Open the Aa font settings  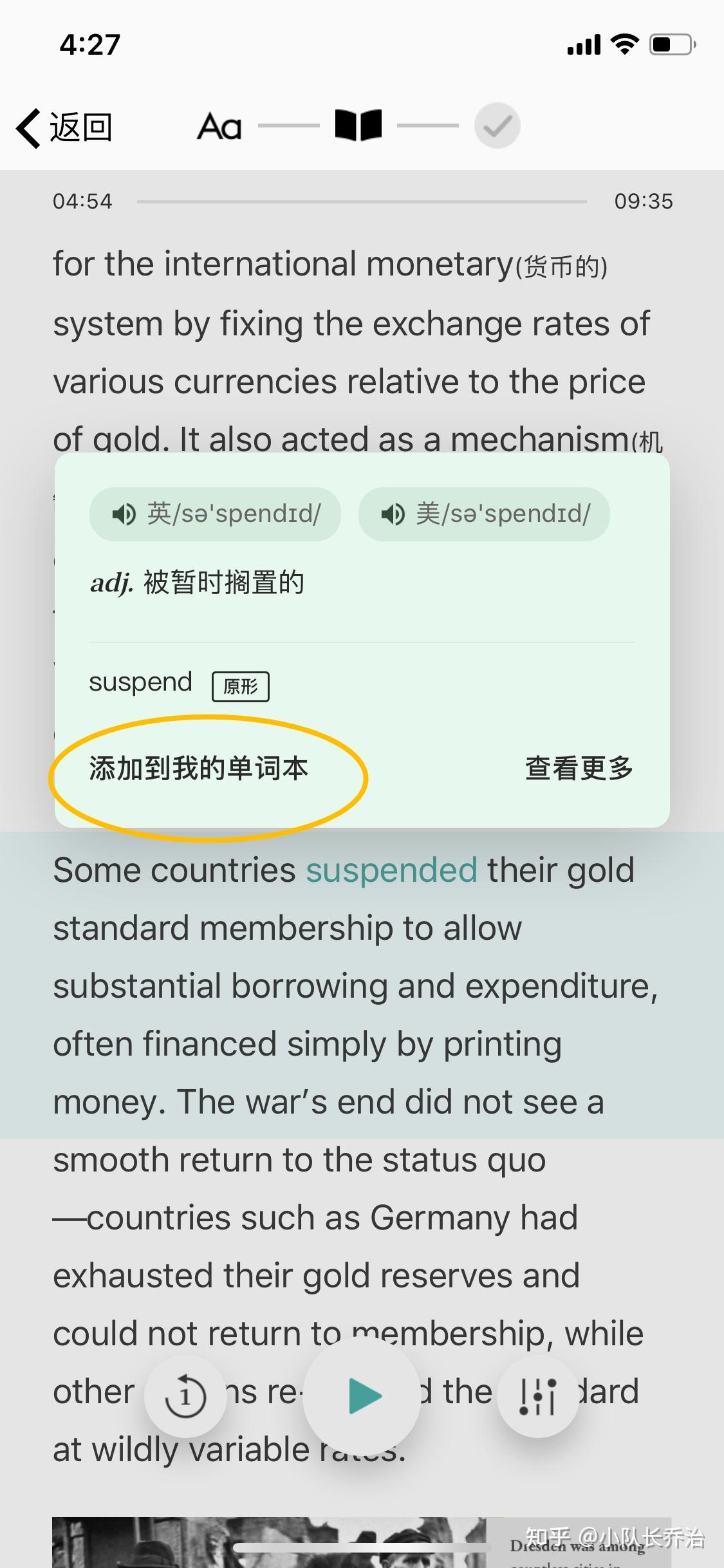click(x=219, y=126)
